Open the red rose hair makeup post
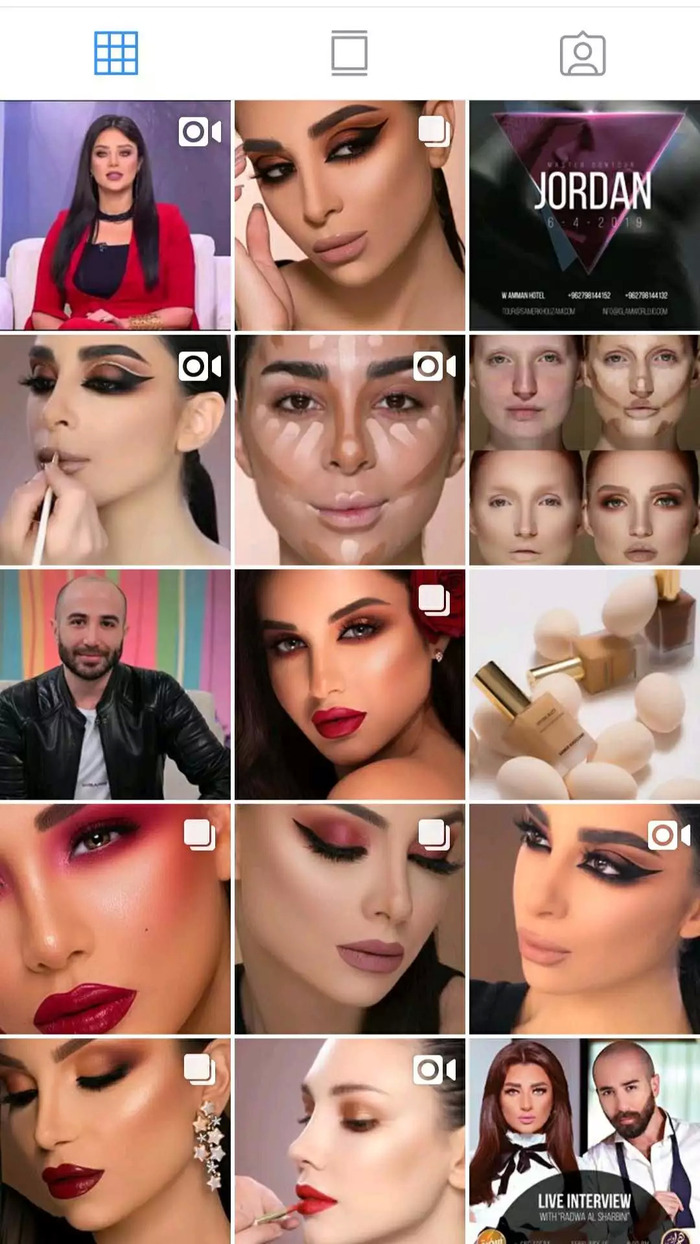The width and height of the screenshot is (700, 1244). pyautogui.click(x=350, y=684)
